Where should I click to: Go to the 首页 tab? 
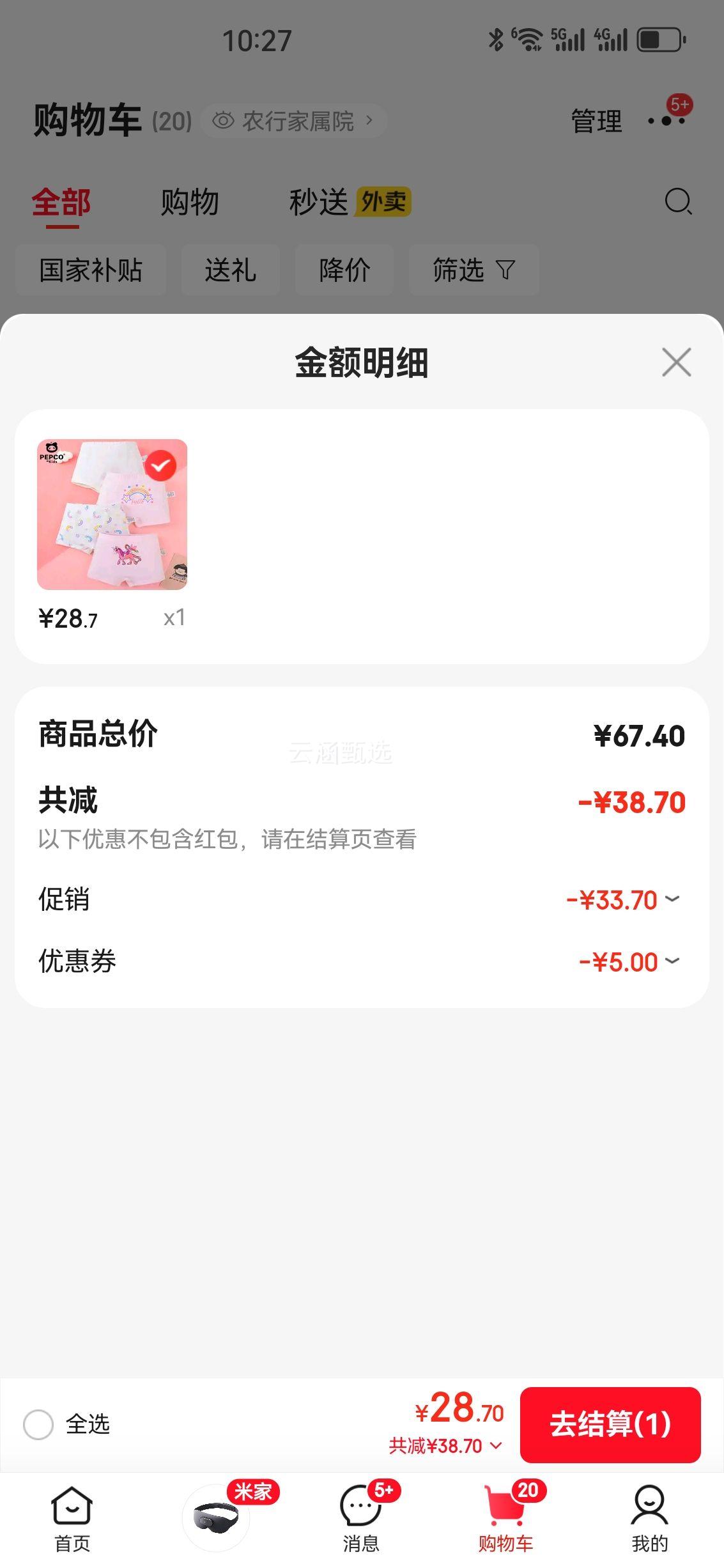(x=72, y=1518)
